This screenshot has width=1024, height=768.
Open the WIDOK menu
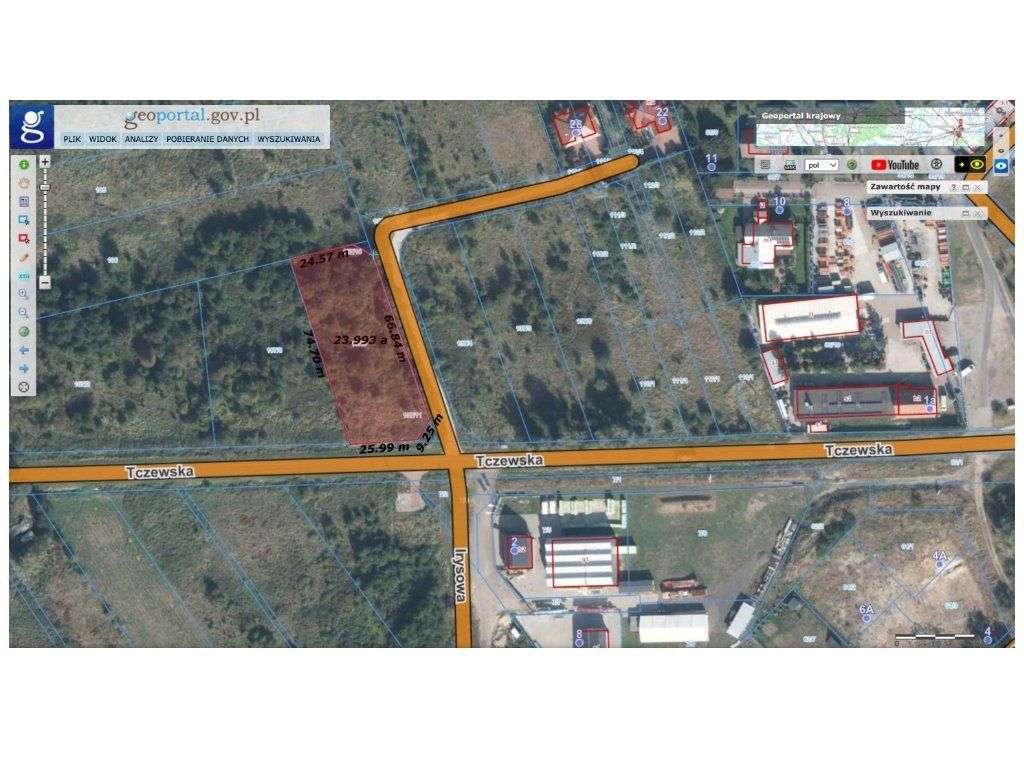[x=102, y=140]
